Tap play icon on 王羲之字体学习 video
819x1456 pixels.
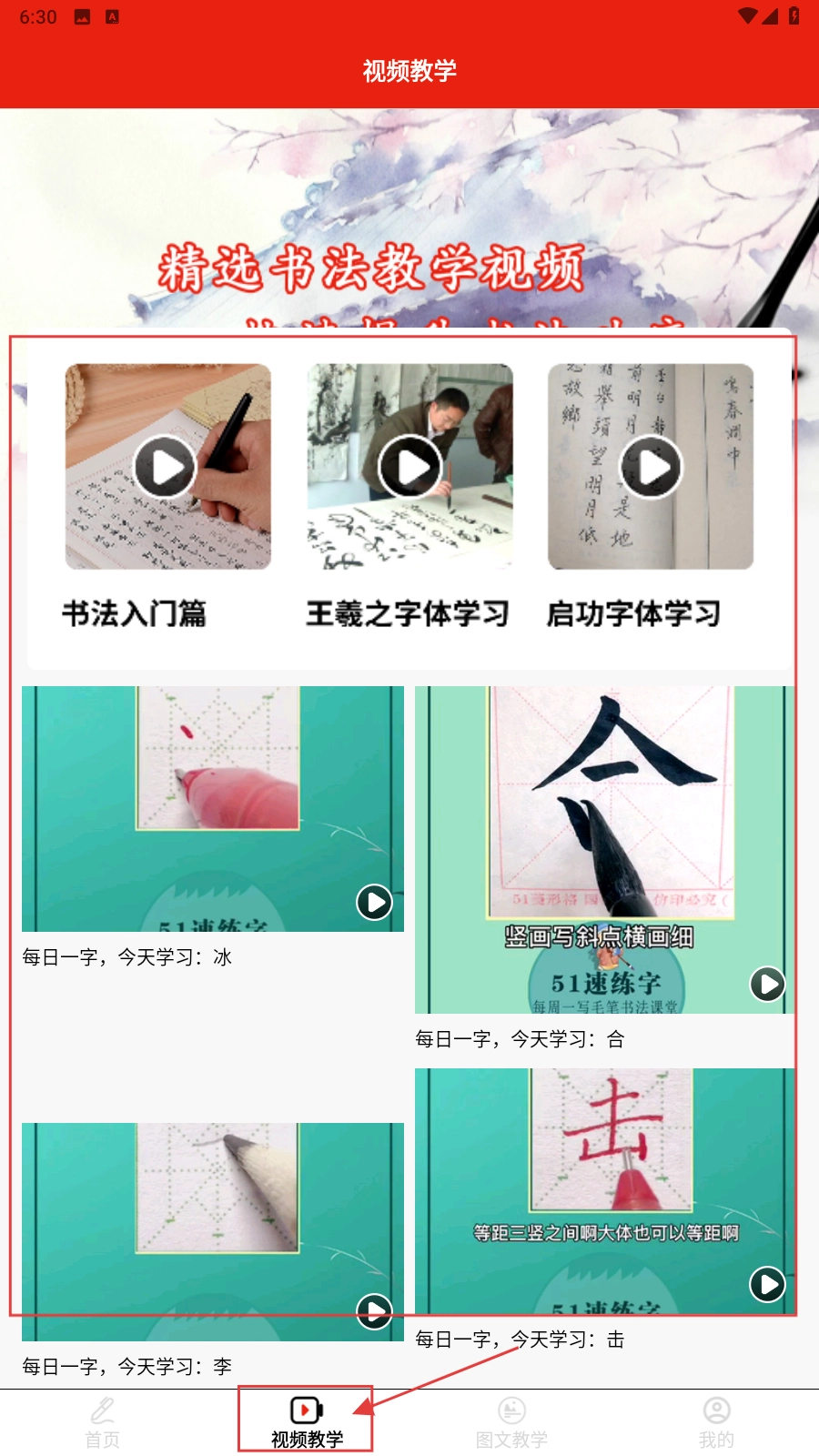point(409,466)
